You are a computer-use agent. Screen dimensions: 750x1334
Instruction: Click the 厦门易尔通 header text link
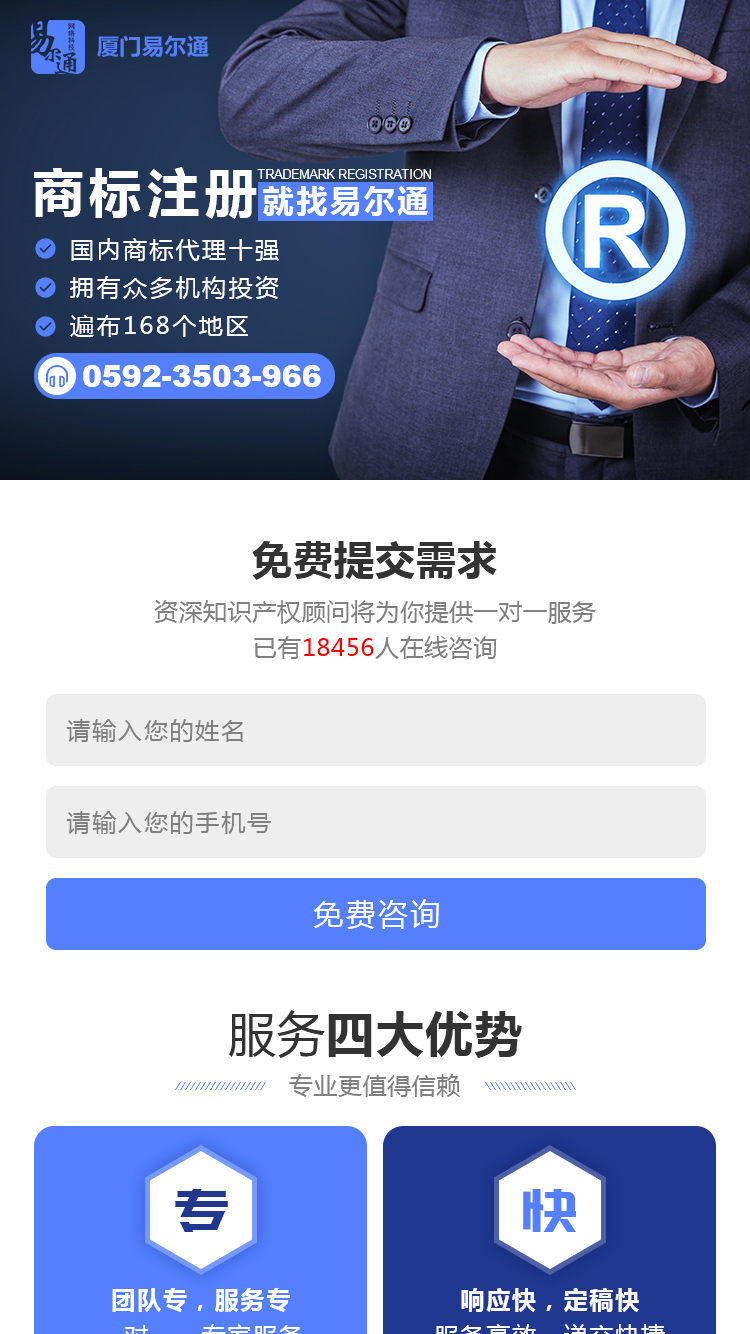(x=150, y=46)
